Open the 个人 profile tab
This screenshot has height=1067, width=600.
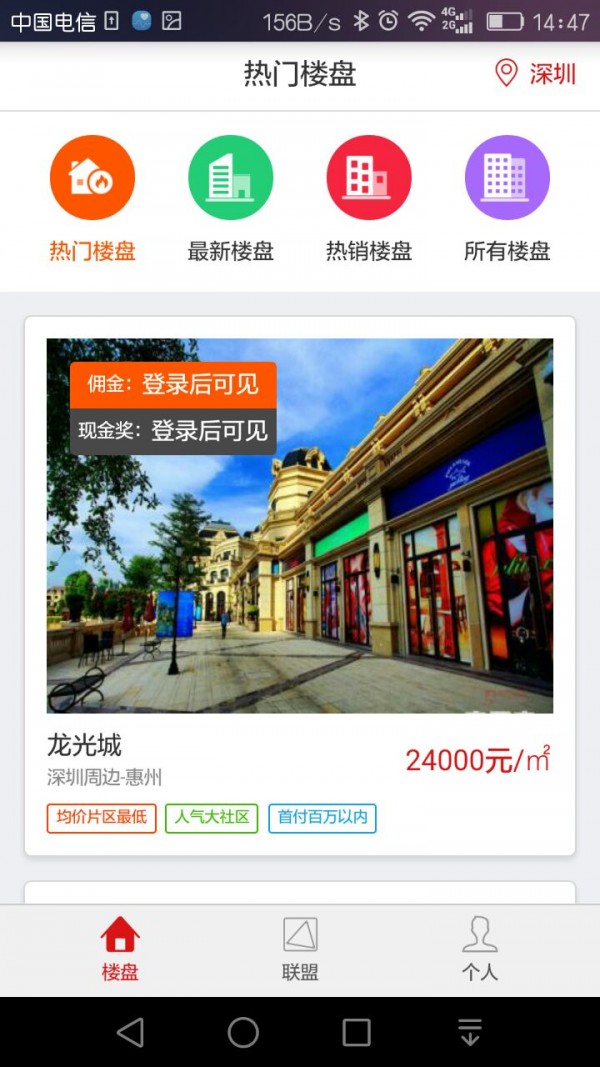click(480, 949)
